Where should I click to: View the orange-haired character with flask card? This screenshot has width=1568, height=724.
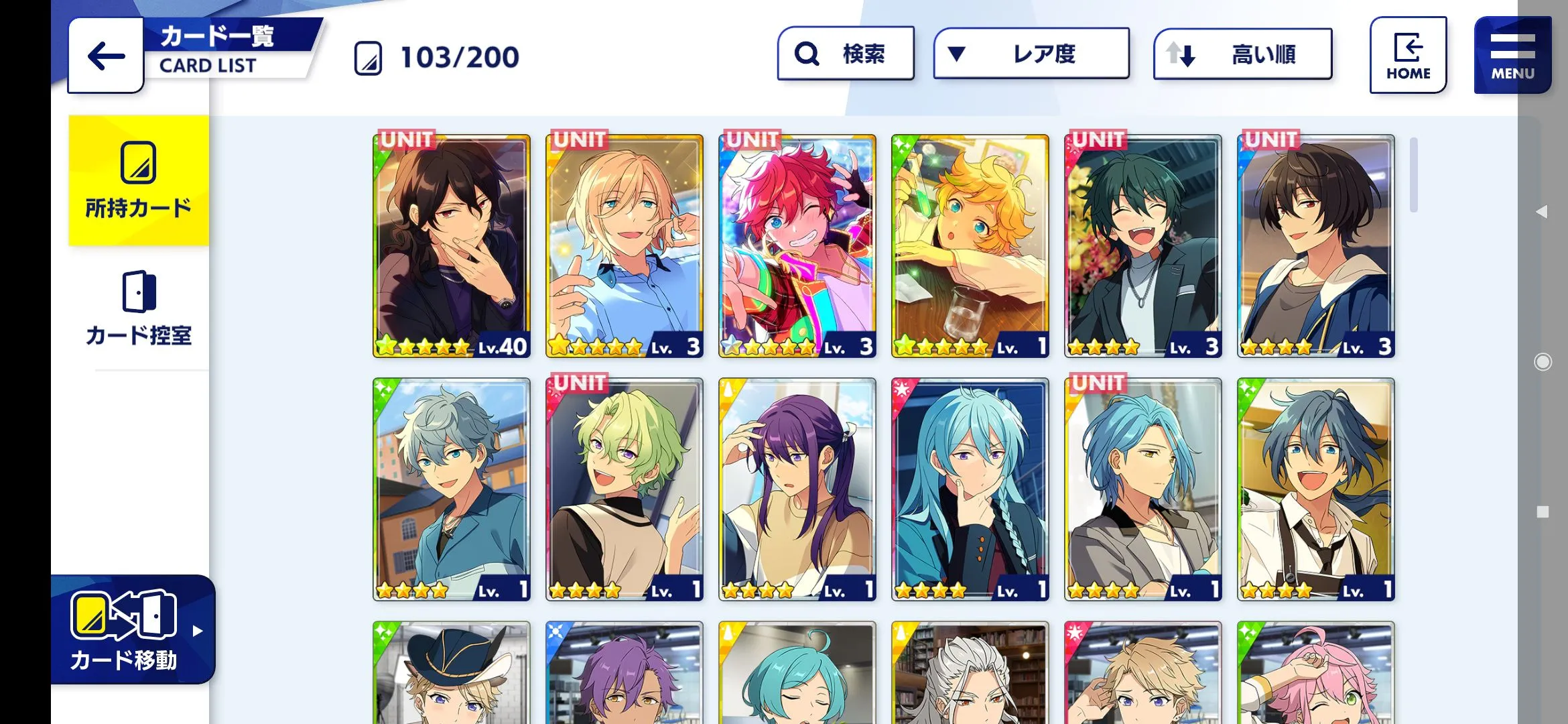click(x=970, y=246)
